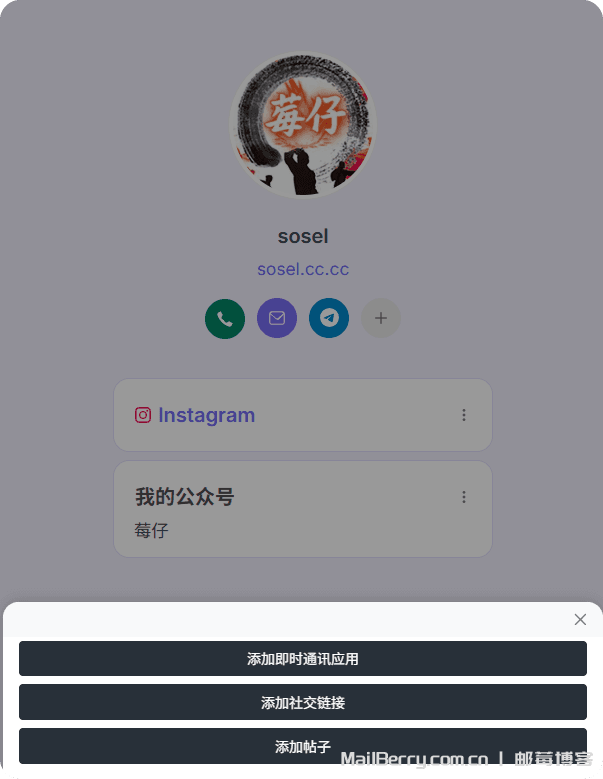The height and width of the screenshot is (779, 603).
Task: Open the purple email icon
Action: 277,319
